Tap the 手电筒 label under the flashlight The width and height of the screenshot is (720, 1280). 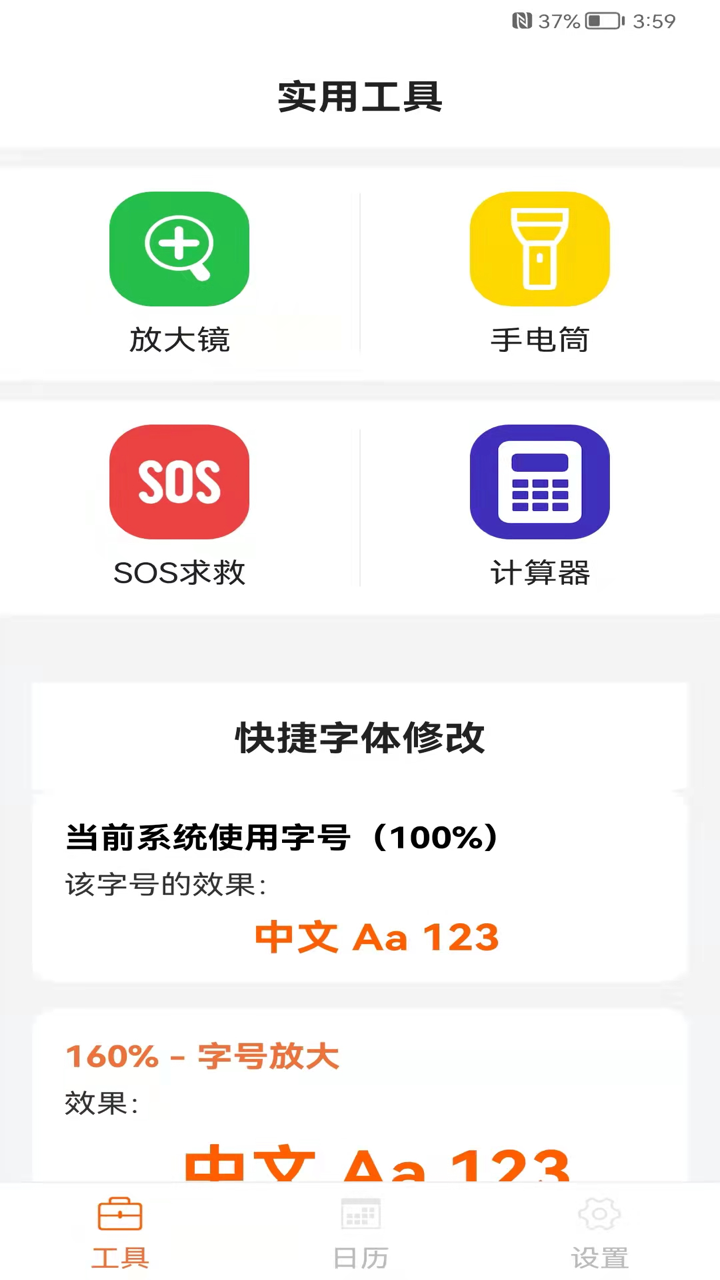click(x=540, y=340)
